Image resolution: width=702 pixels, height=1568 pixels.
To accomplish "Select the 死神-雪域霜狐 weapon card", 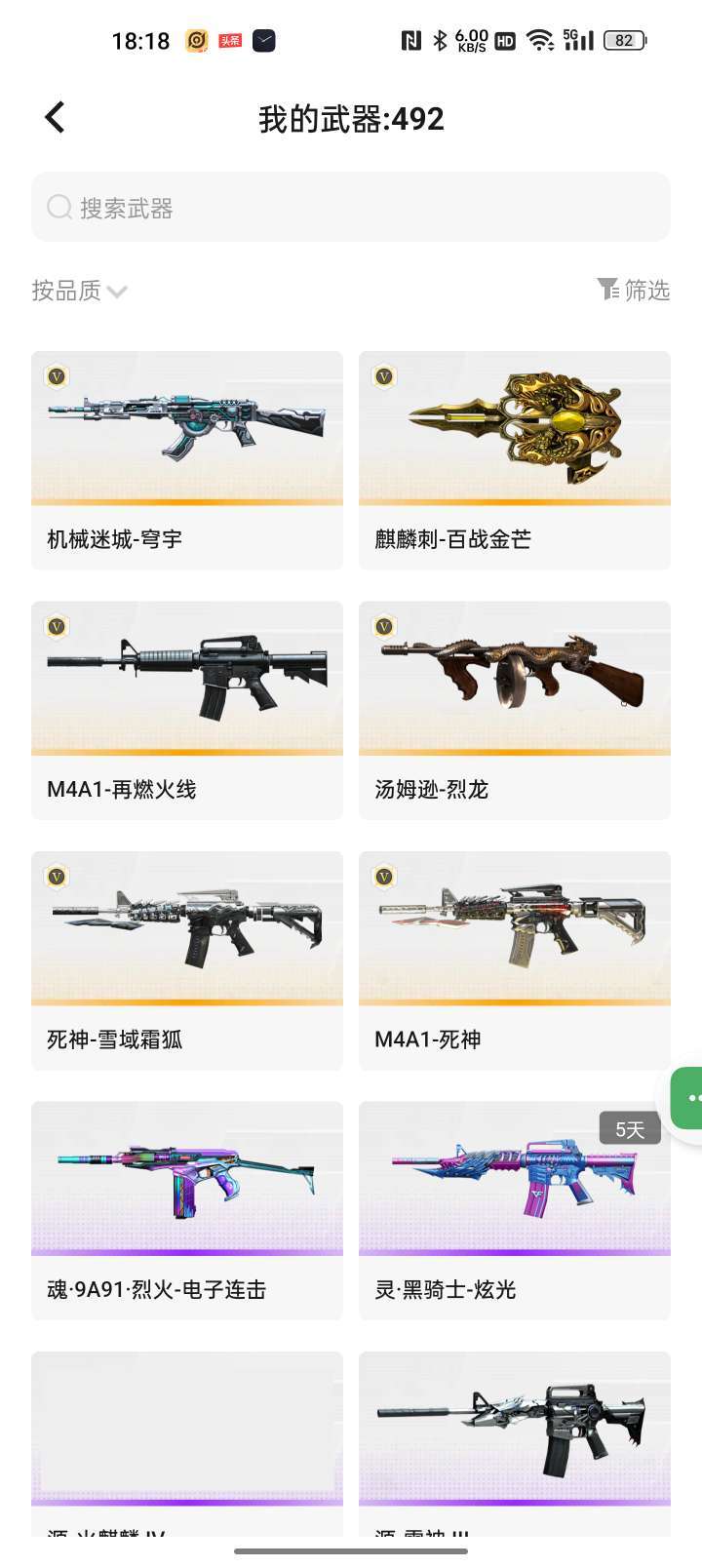I will pos(187,960).
